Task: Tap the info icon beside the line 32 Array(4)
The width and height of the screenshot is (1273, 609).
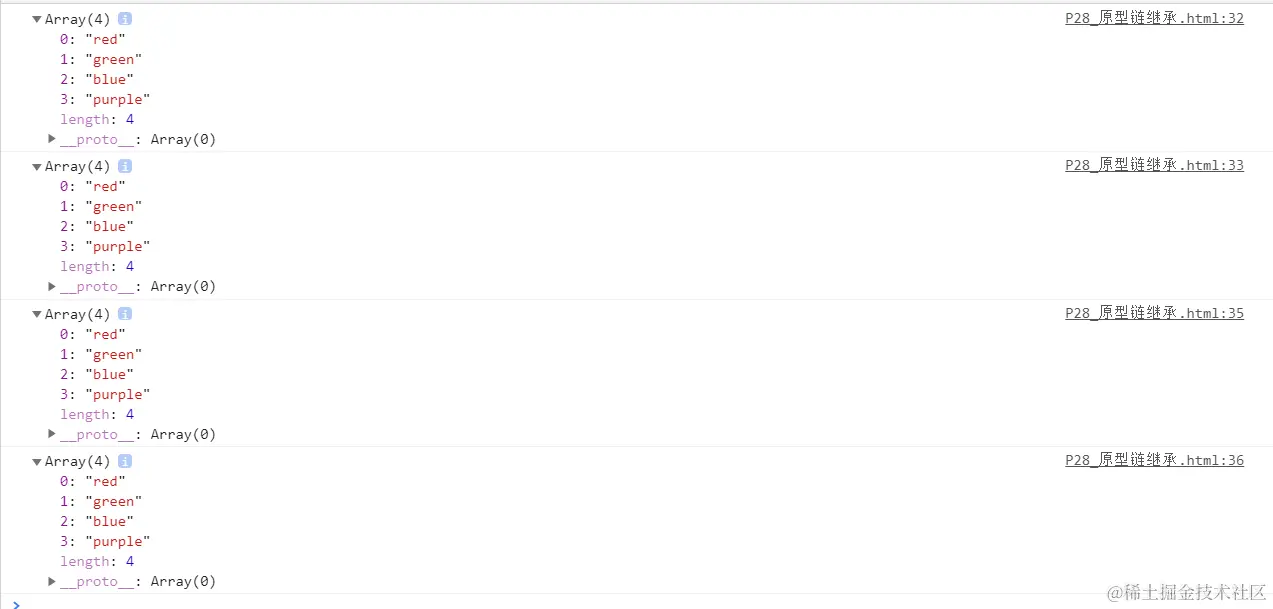Action: 125,19
